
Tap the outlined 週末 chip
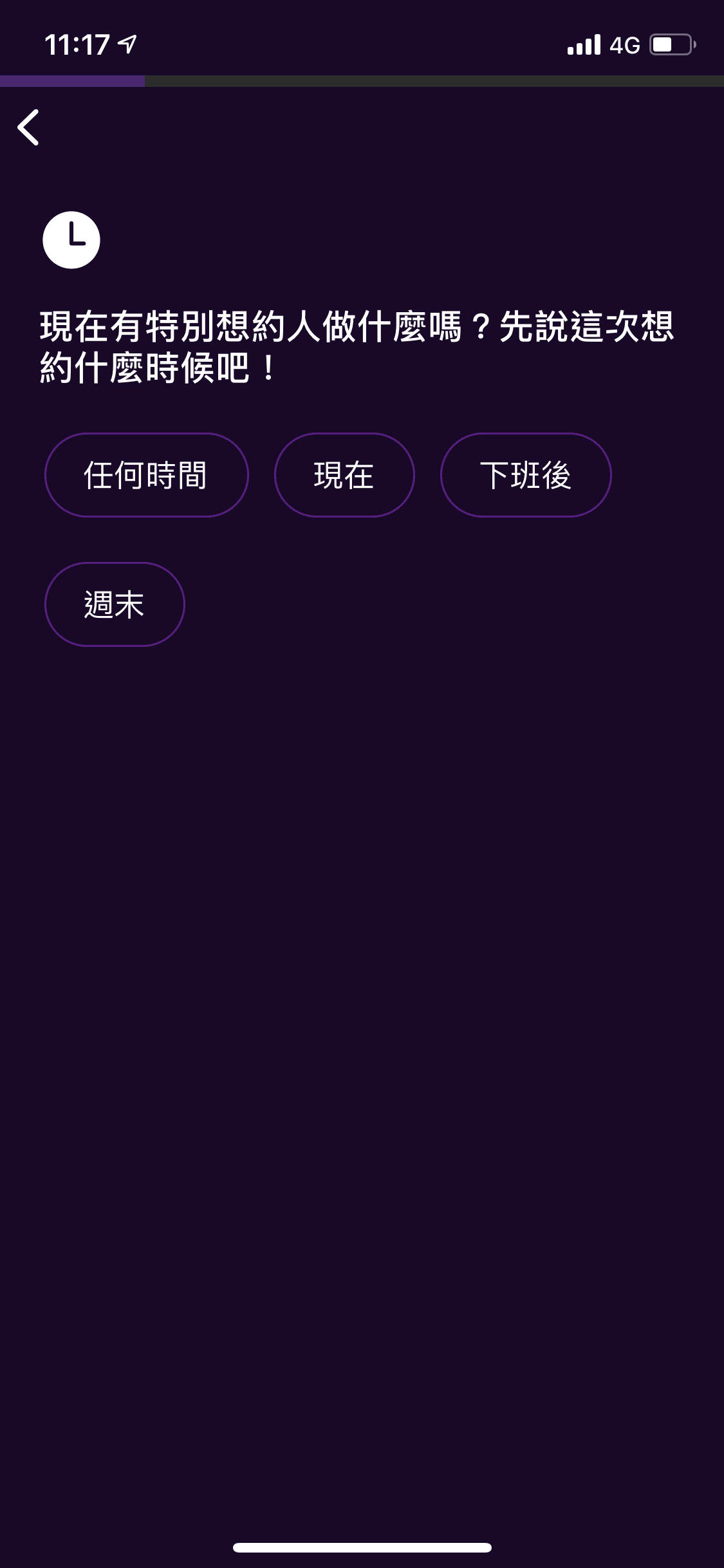tap(114, 603)
